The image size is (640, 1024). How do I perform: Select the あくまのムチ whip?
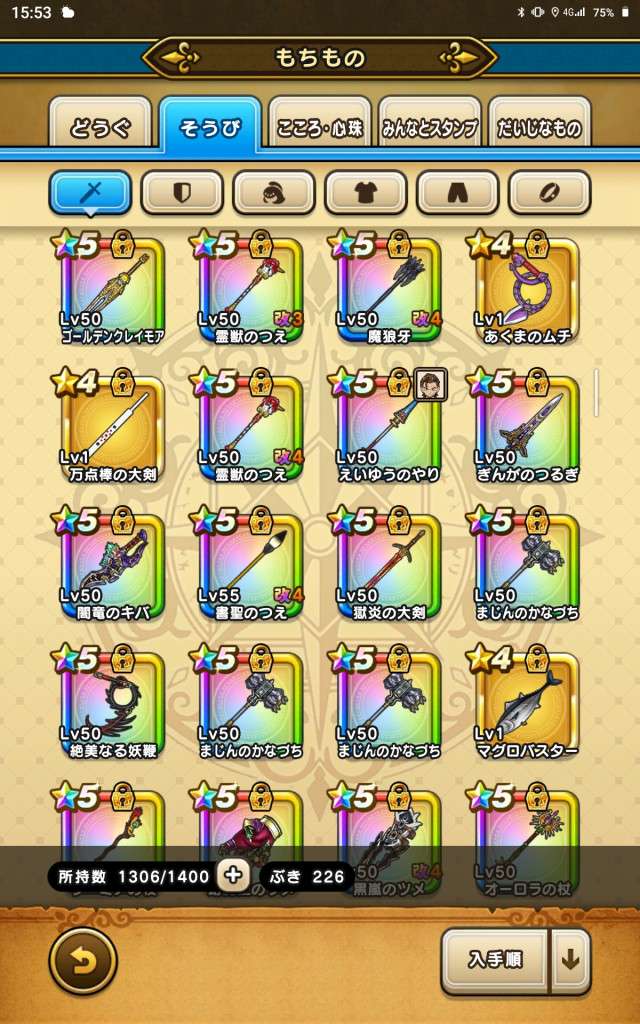click(x=527, y=288)
